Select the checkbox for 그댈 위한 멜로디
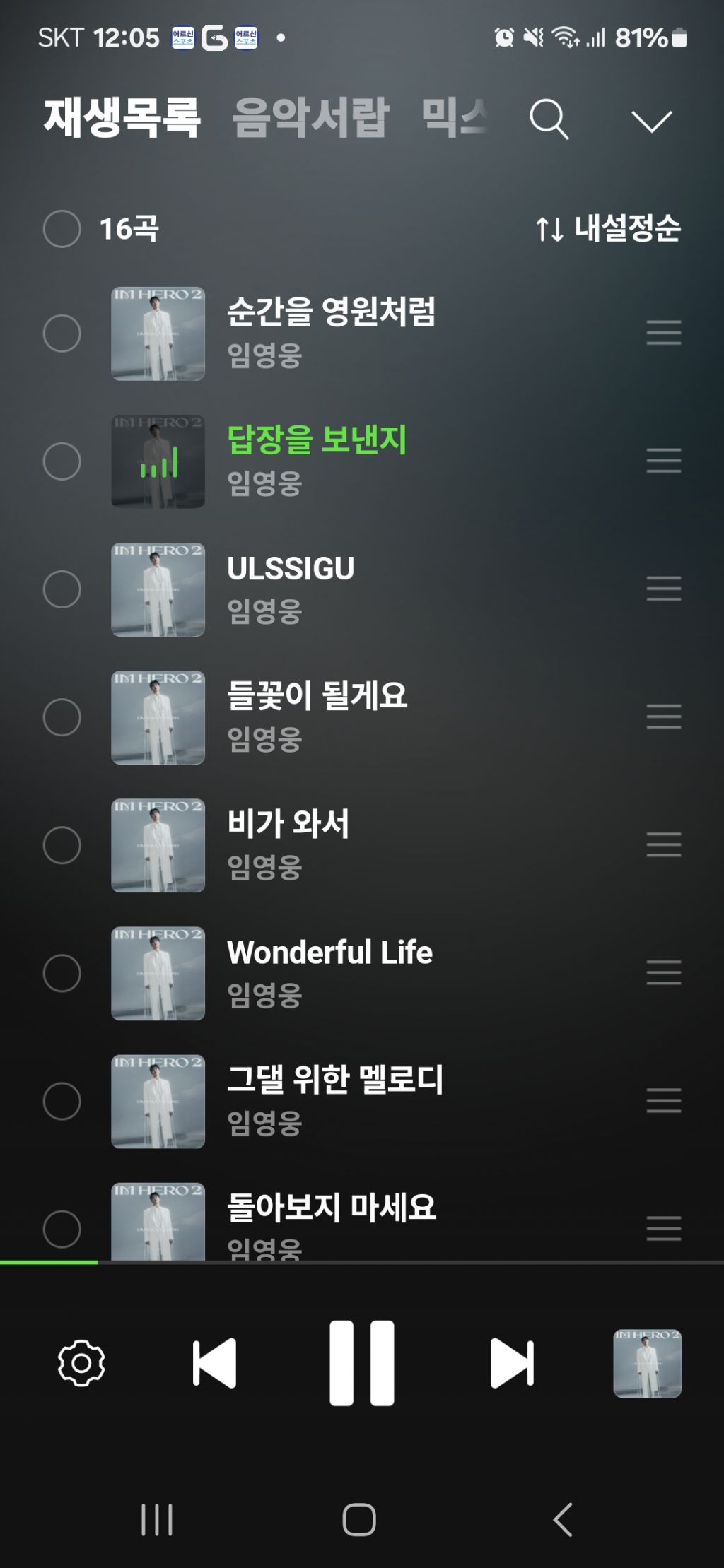Viewport: 724px width, 1568px height. pos(62,1101)
